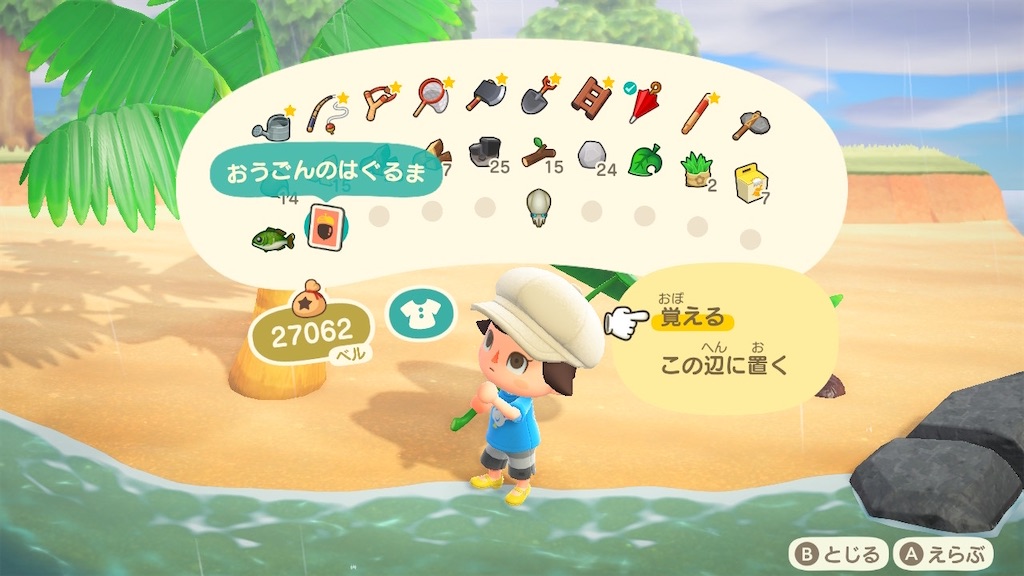Choose この辺に置く to place item
This screenshot has width=1024, height=576.
tap(724, 364)
